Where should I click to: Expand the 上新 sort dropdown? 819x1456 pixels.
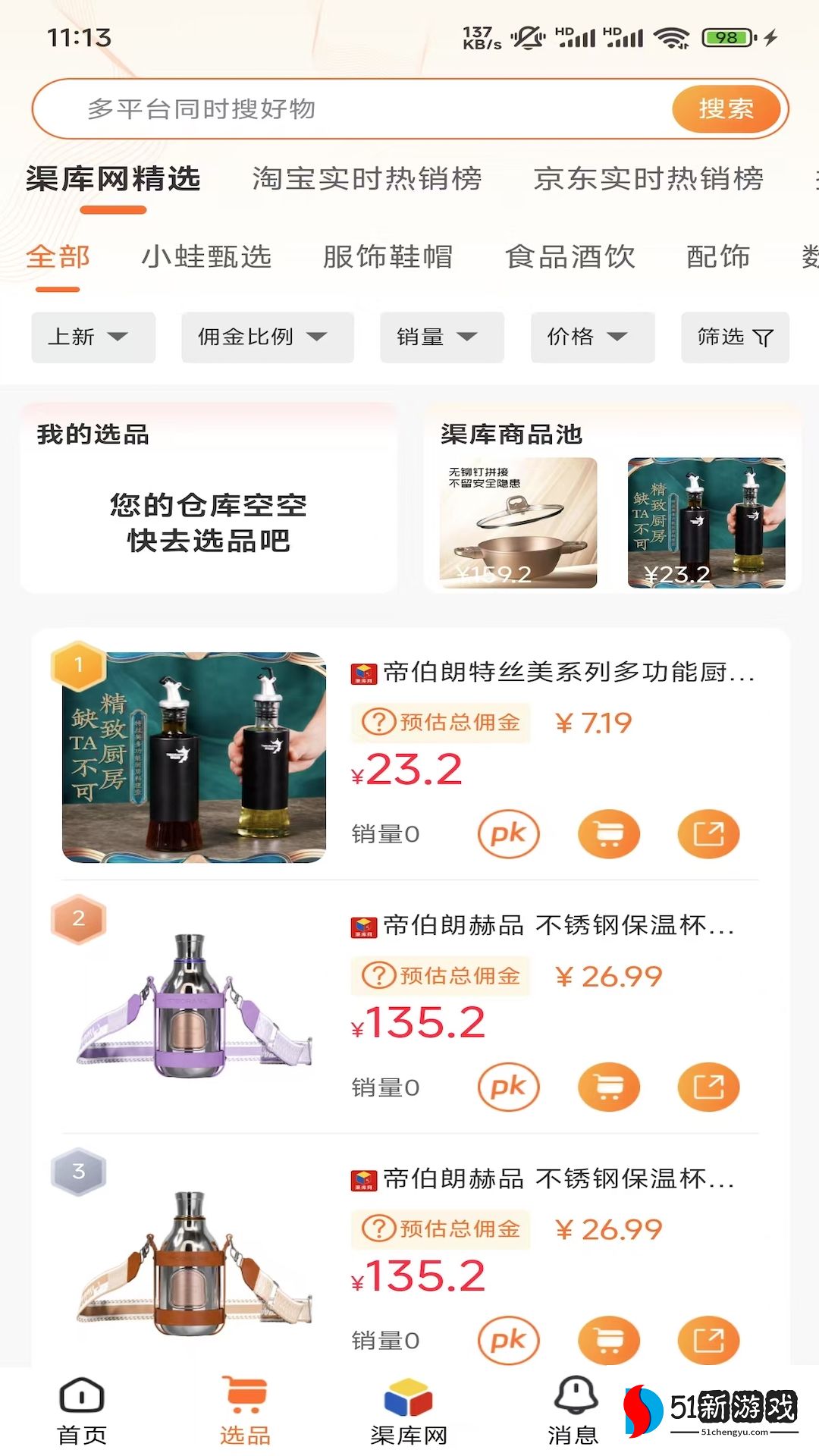92,338
